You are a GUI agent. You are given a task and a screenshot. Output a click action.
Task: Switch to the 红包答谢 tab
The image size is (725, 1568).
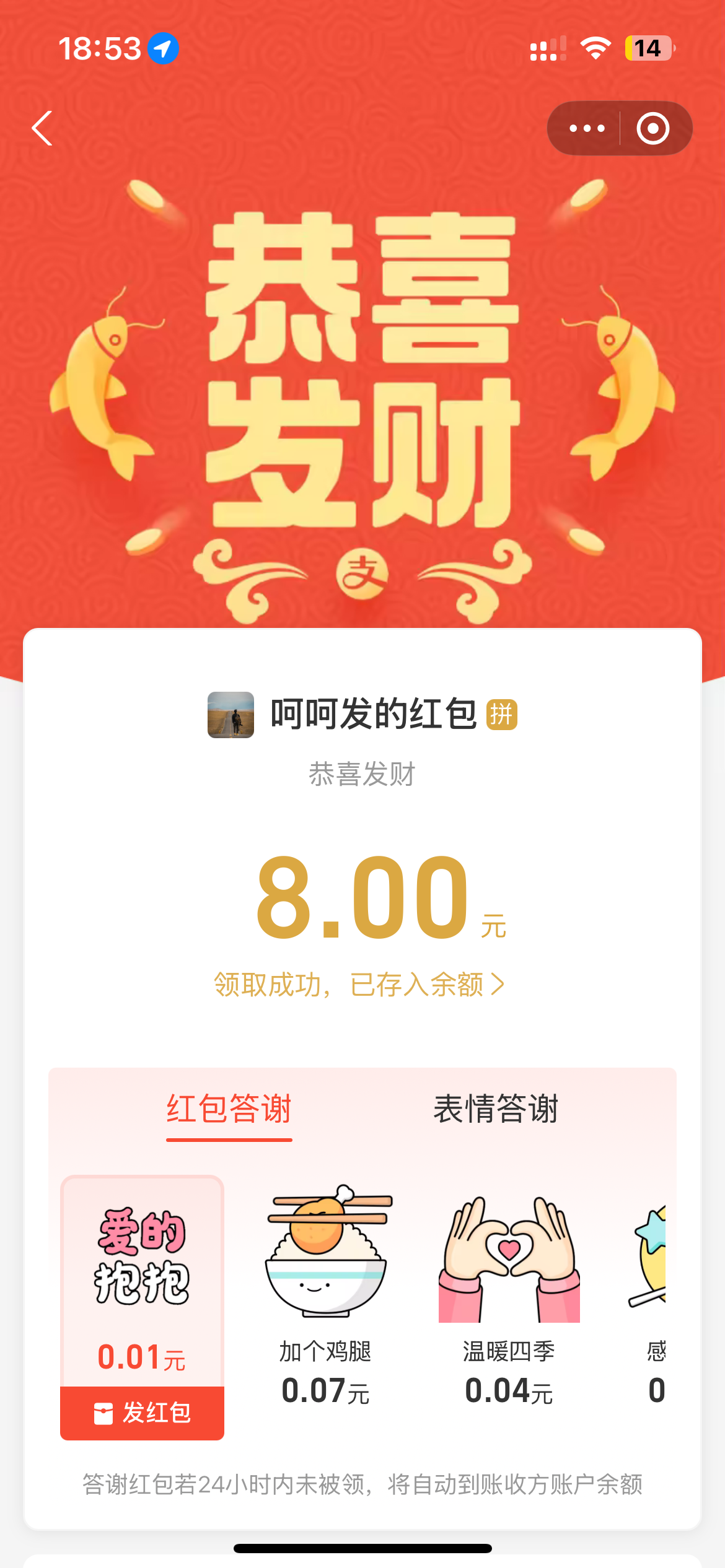pyautogui.click(x=229, y=1109)
